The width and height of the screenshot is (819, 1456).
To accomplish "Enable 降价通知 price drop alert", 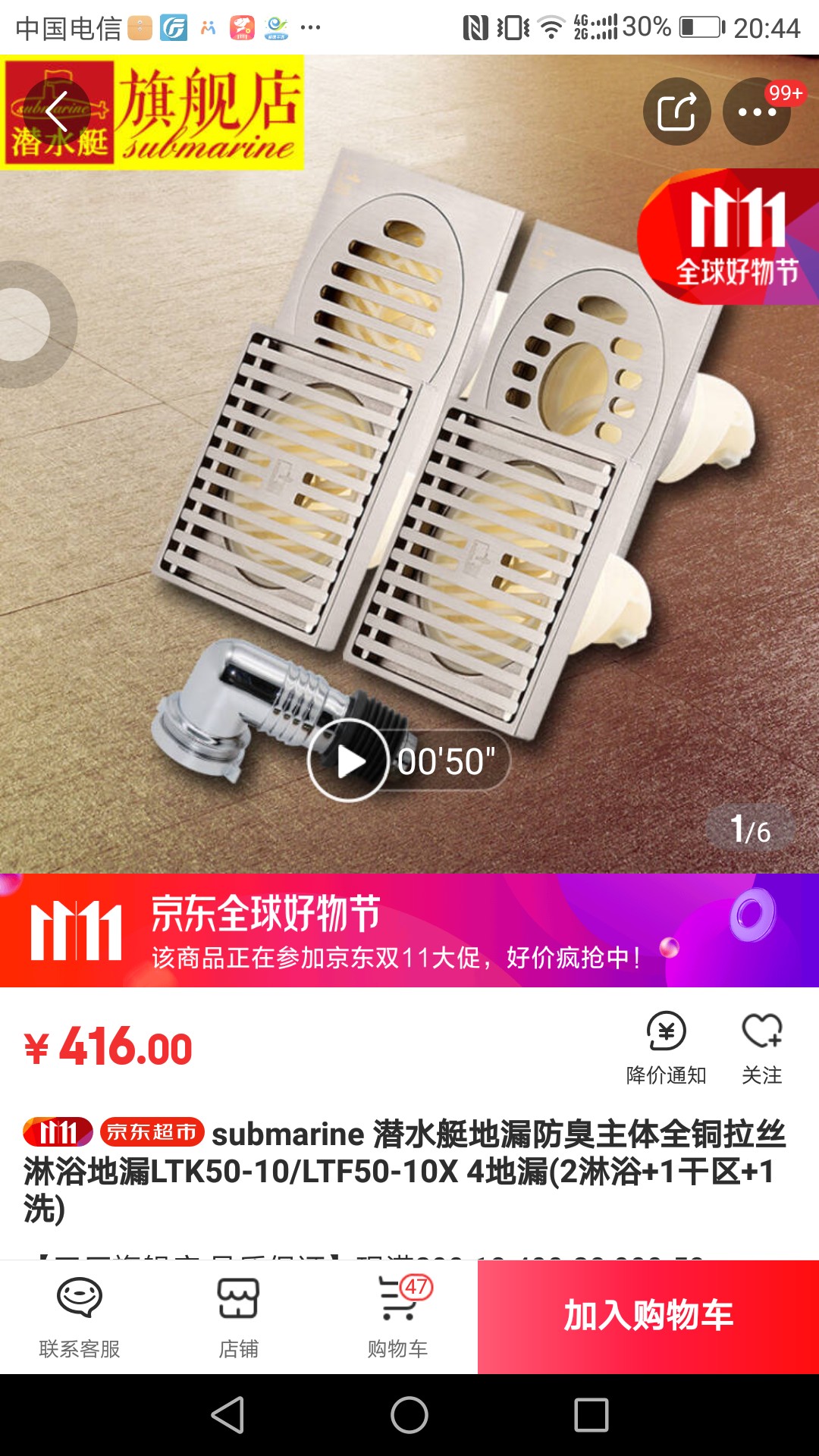I will (666, 1047).
